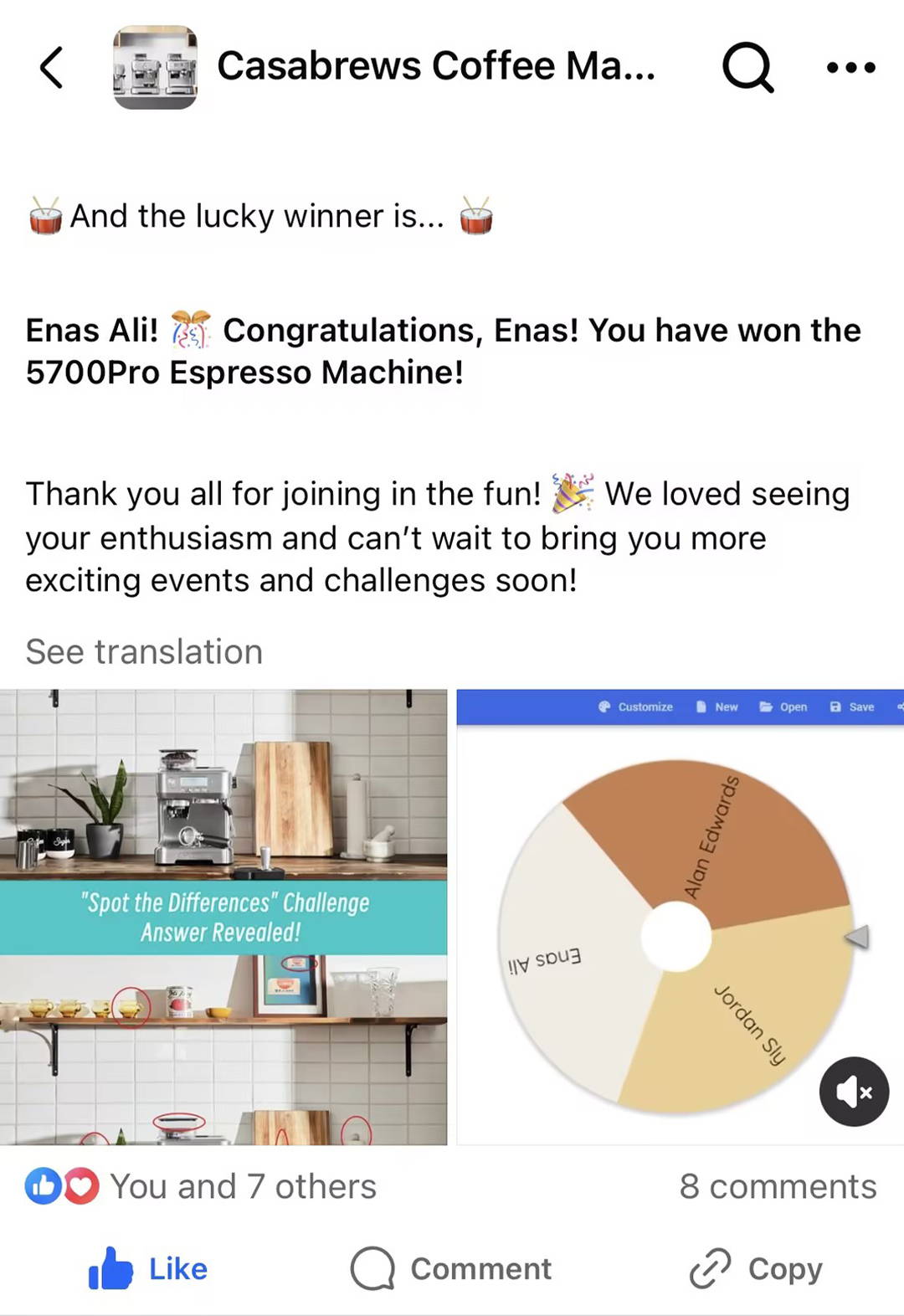Tap Comment to write a reply

click(x=452, y=1269)
